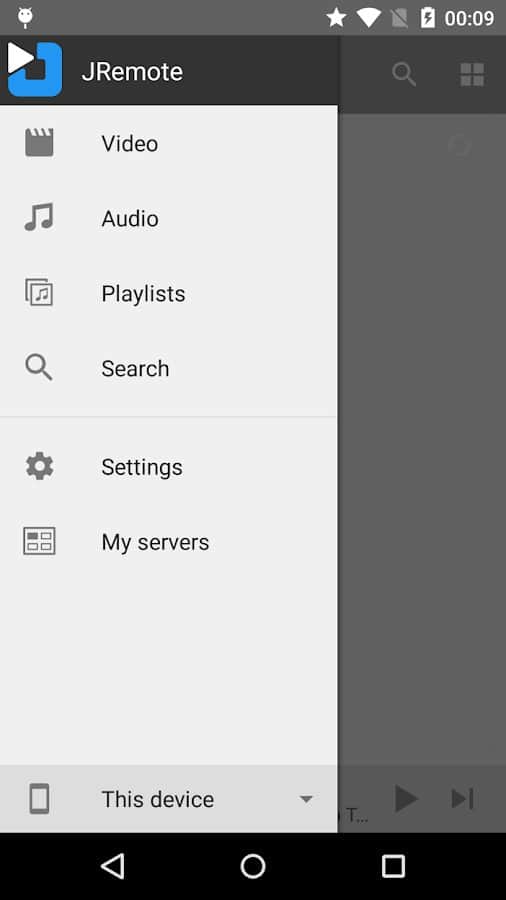Return to the home screen
The width and height of the screenshot is (506, 900).
[253, 866]
